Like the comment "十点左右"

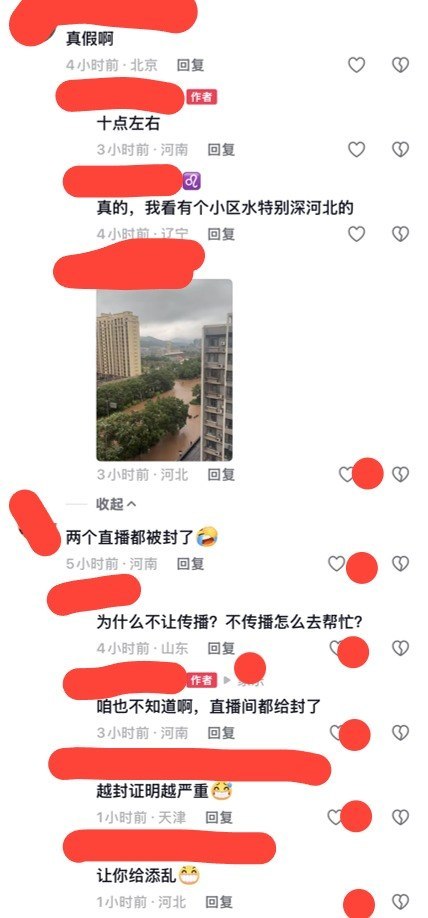[x=357, y=149]
